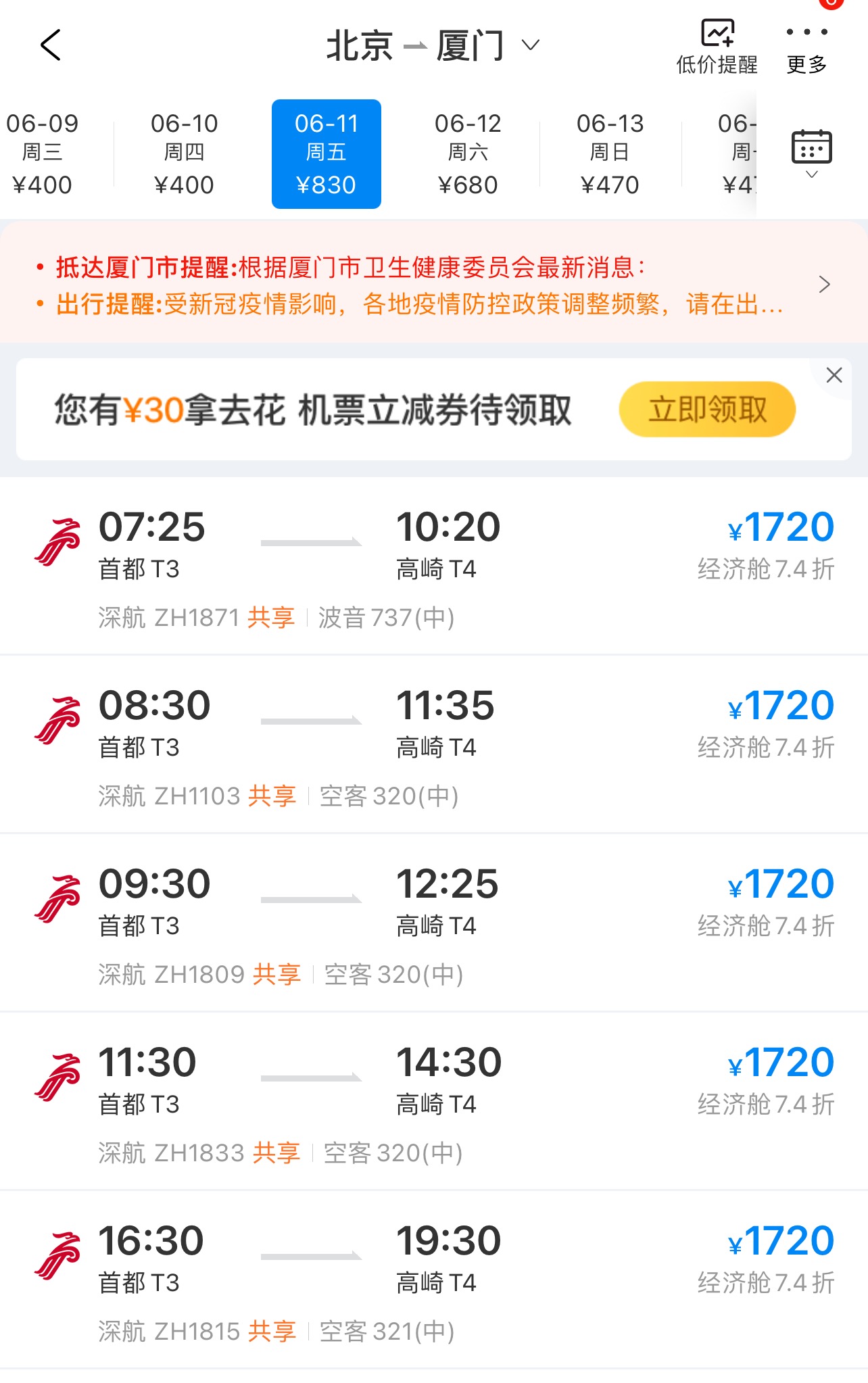Open the 08:30 flight ZH1103
The width and height of the screenshot is (868, 1383).
433,745
